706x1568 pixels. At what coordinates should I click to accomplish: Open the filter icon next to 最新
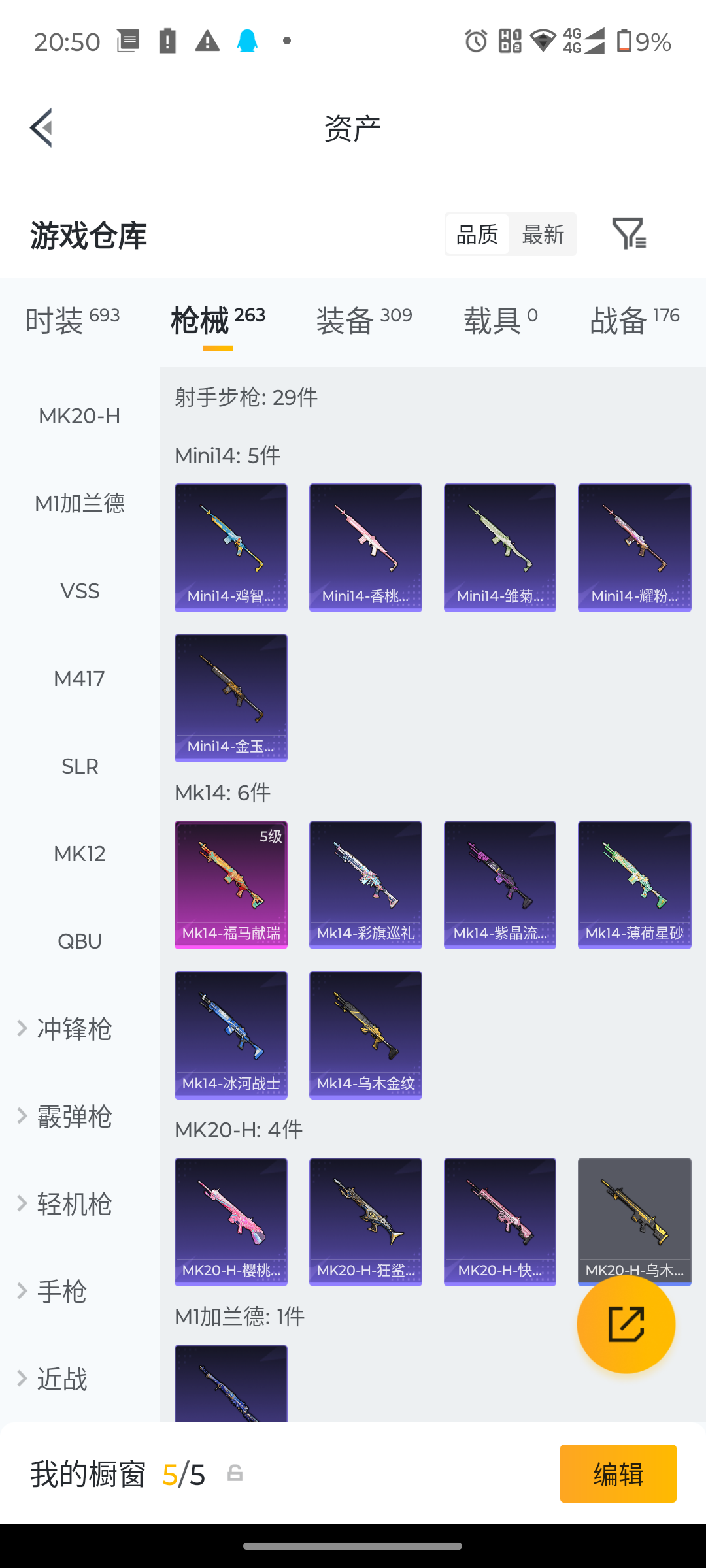click(629, 234)
